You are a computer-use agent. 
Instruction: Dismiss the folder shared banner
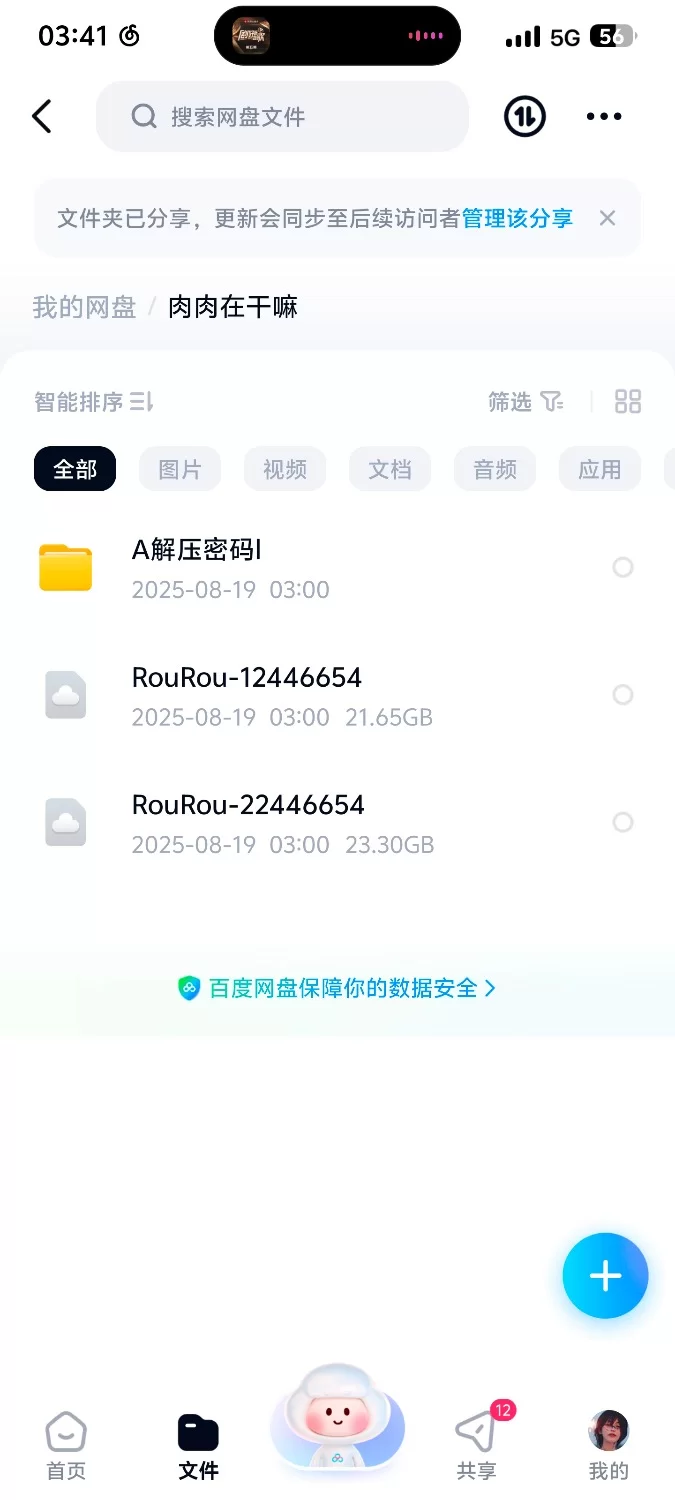pyautogui.click(x=607, y=218)
